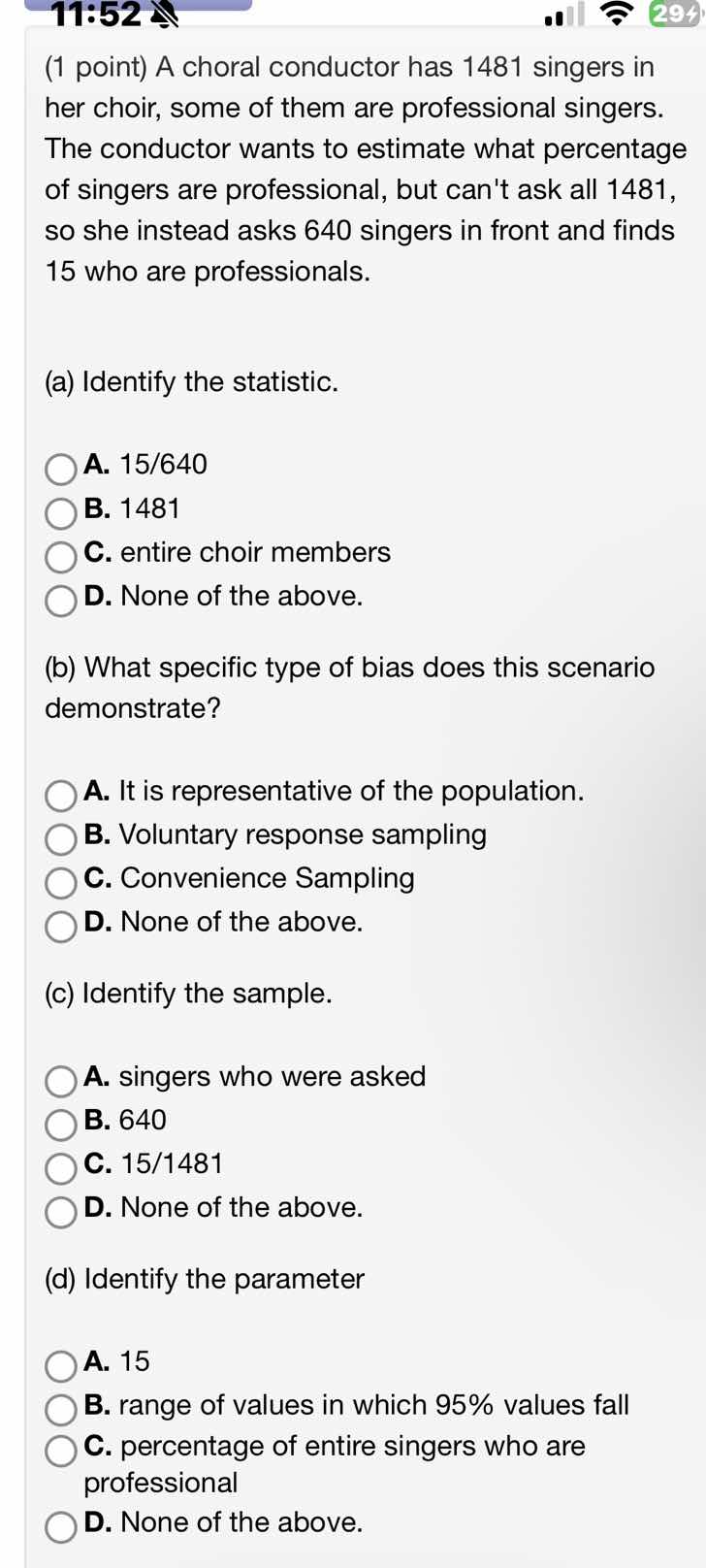Select Convenience Sampling as the bias type

tap(58, 883)
